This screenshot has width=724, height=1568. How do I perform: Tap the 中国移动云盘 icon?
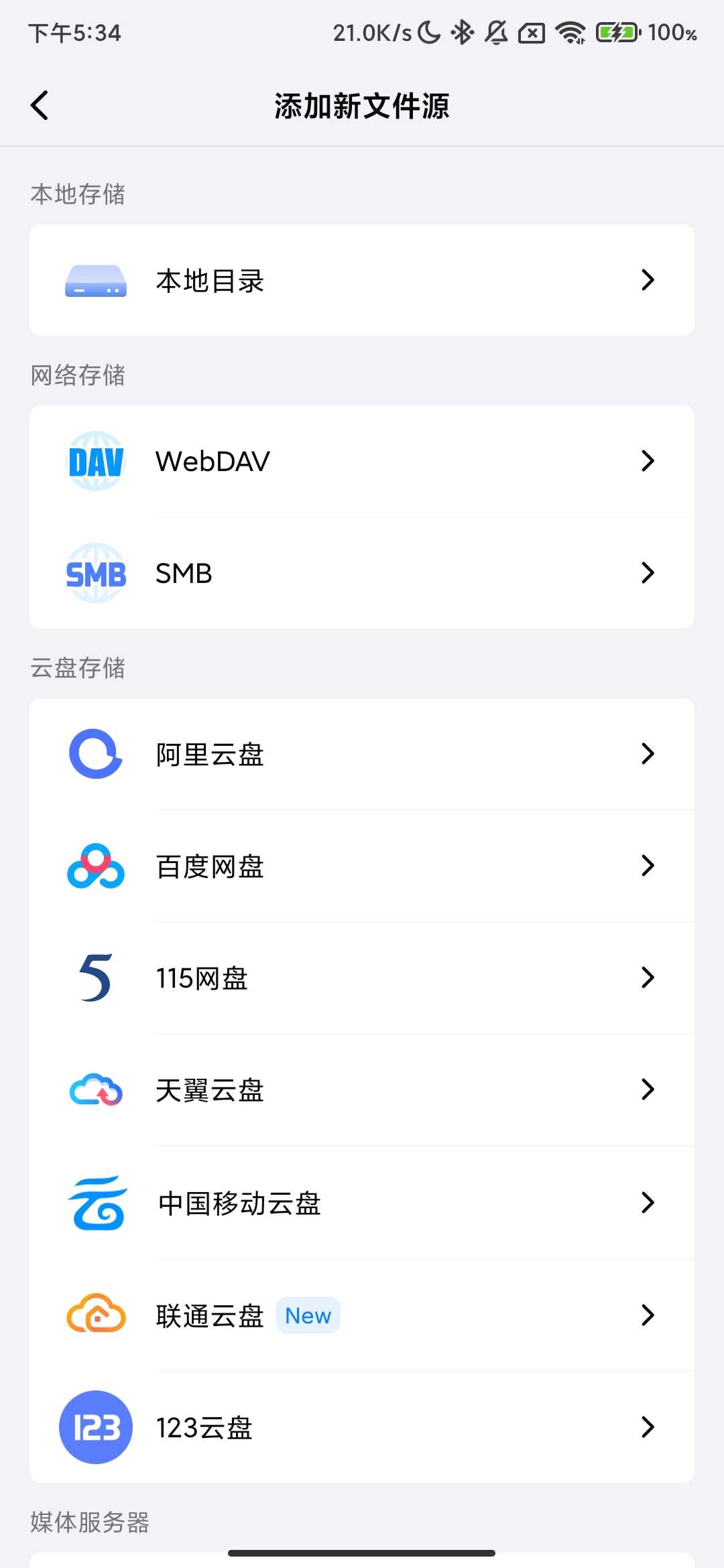point(95,1203)
